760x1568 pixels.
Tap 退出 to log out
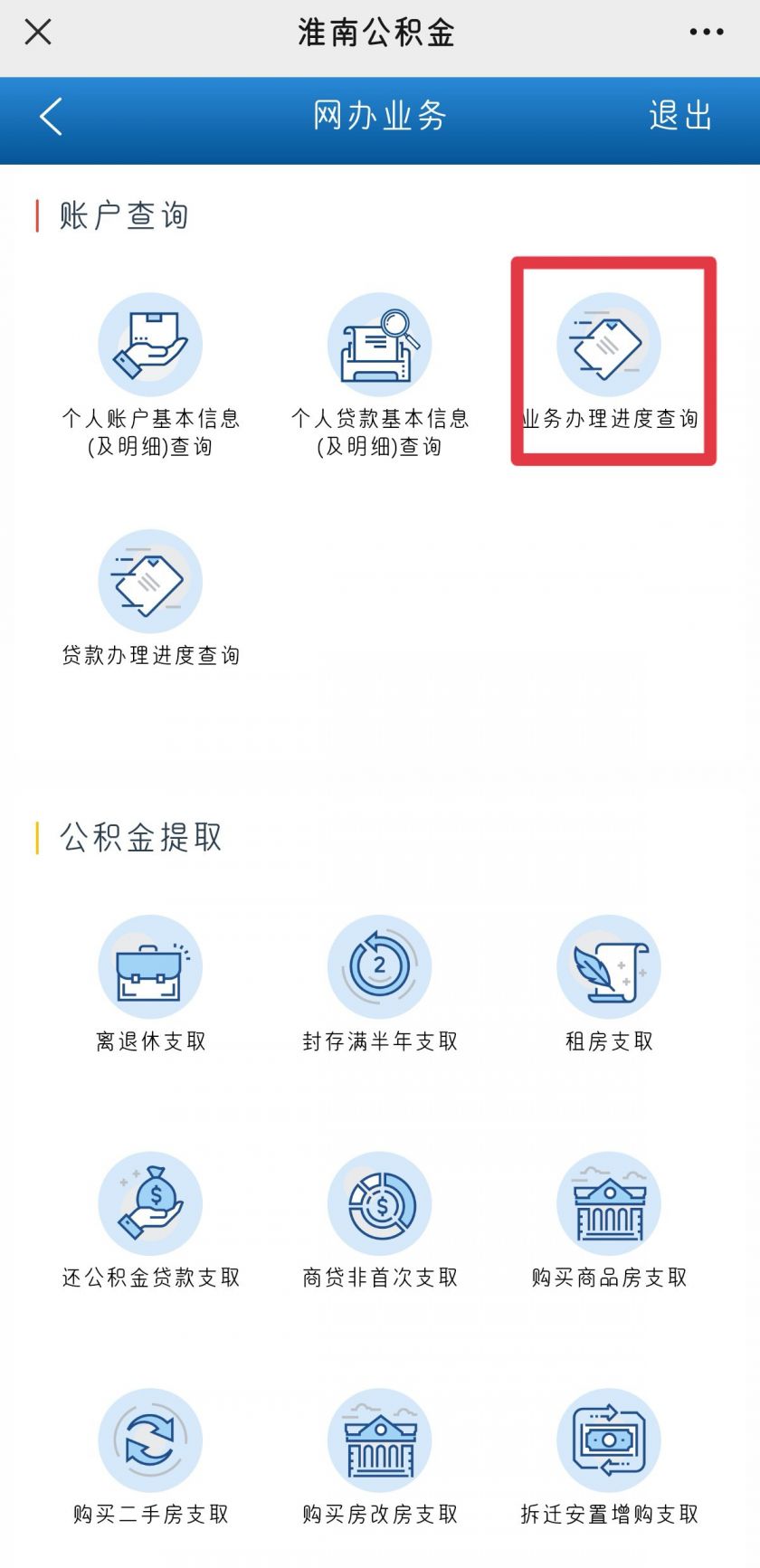680,117
